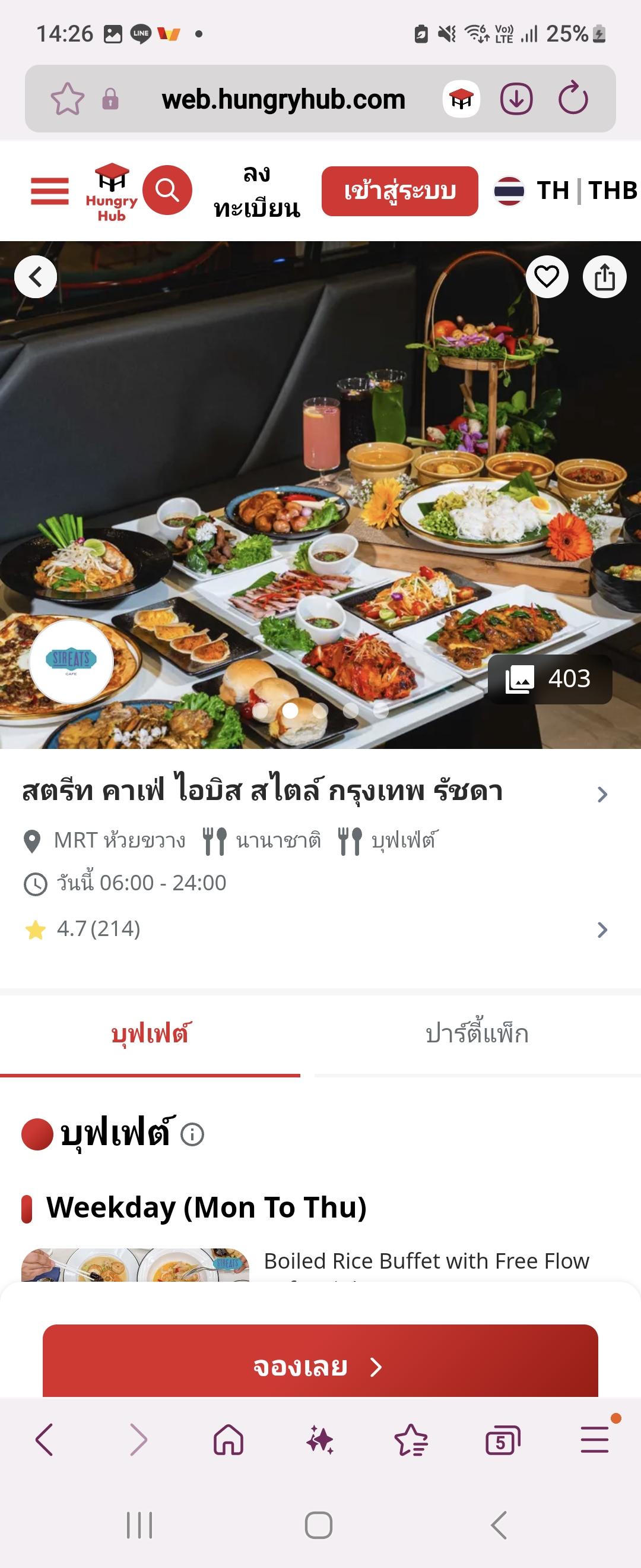Screen dimensions: 641x1568
Task: Tap the จองเลย booking button
Action: [320, 1367]
